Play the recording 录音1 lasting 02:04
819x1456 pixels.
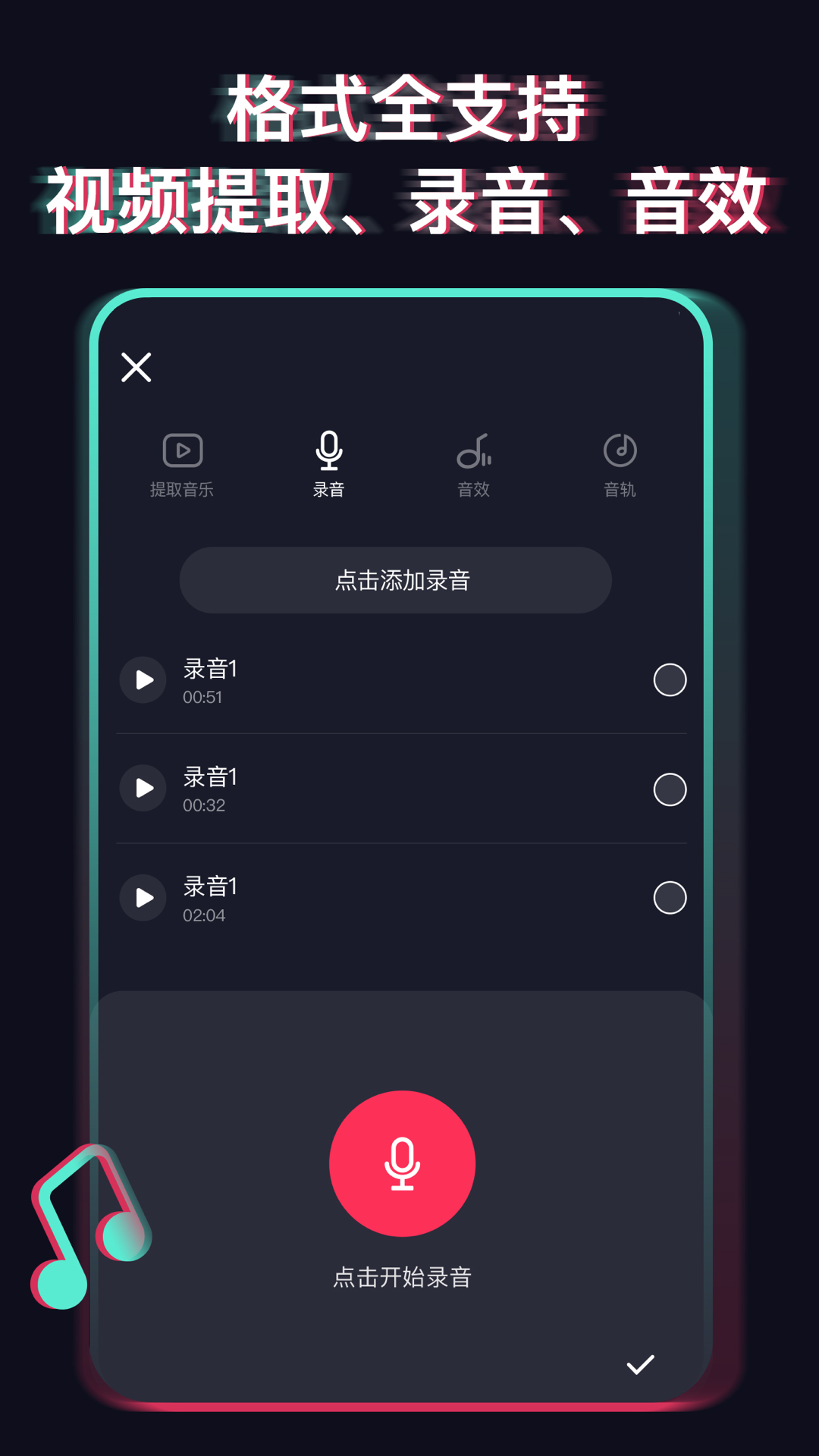[143, 898]
